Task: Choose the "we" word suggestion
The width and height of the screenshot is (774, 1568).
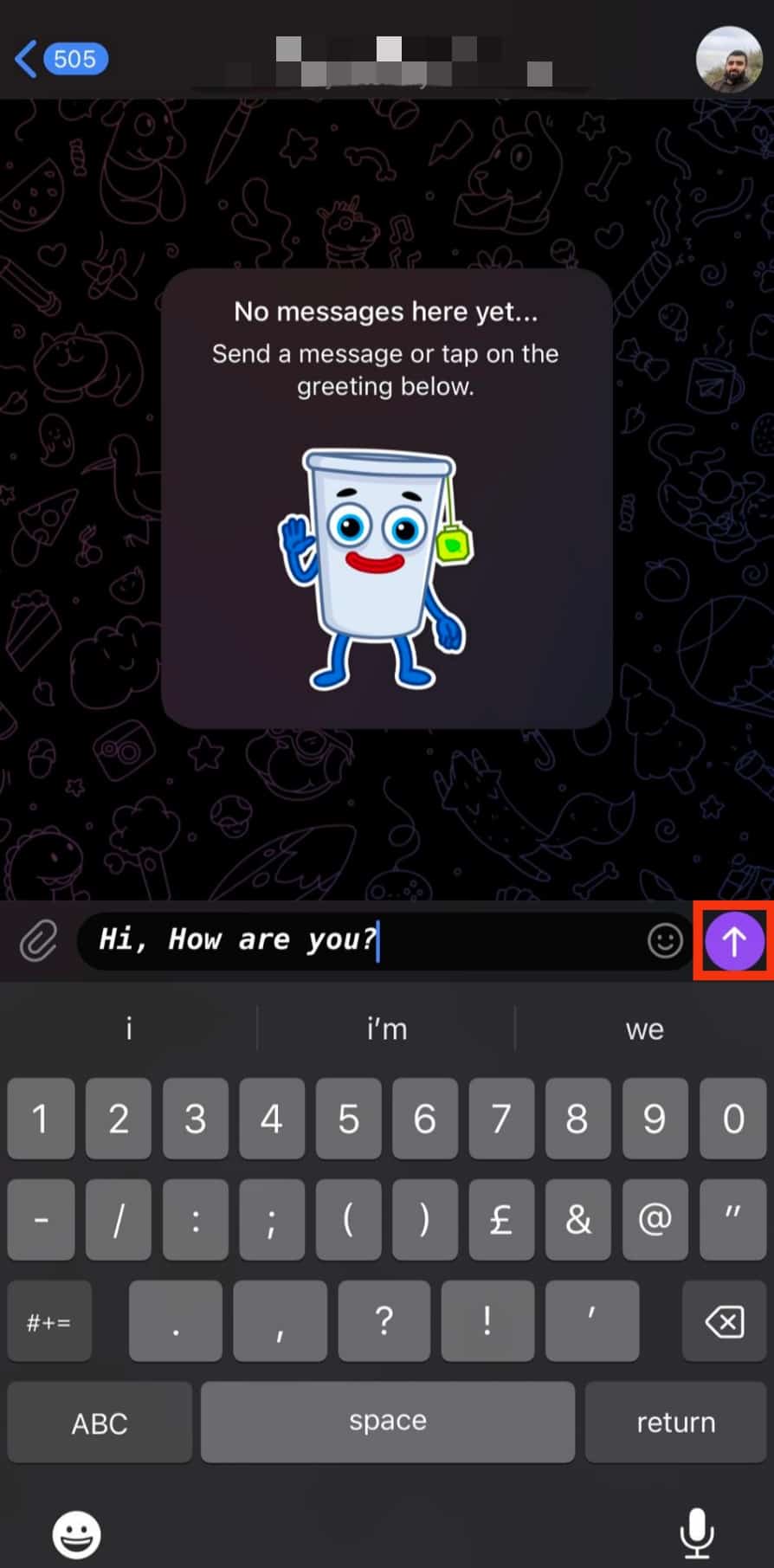Action: tap(644, 1029)
